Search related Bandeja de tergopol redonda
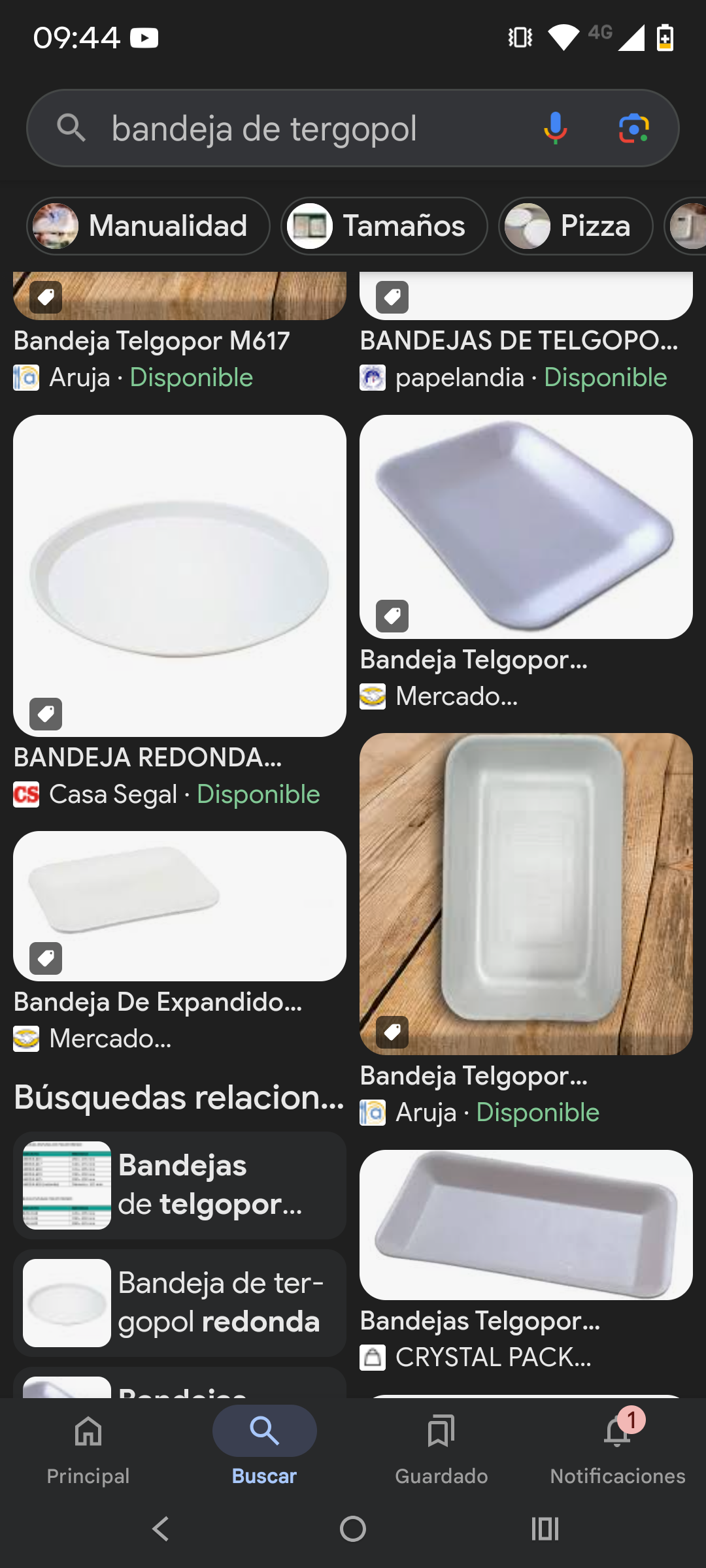This screenshot has height=1568, width=706. [180, 1303]
